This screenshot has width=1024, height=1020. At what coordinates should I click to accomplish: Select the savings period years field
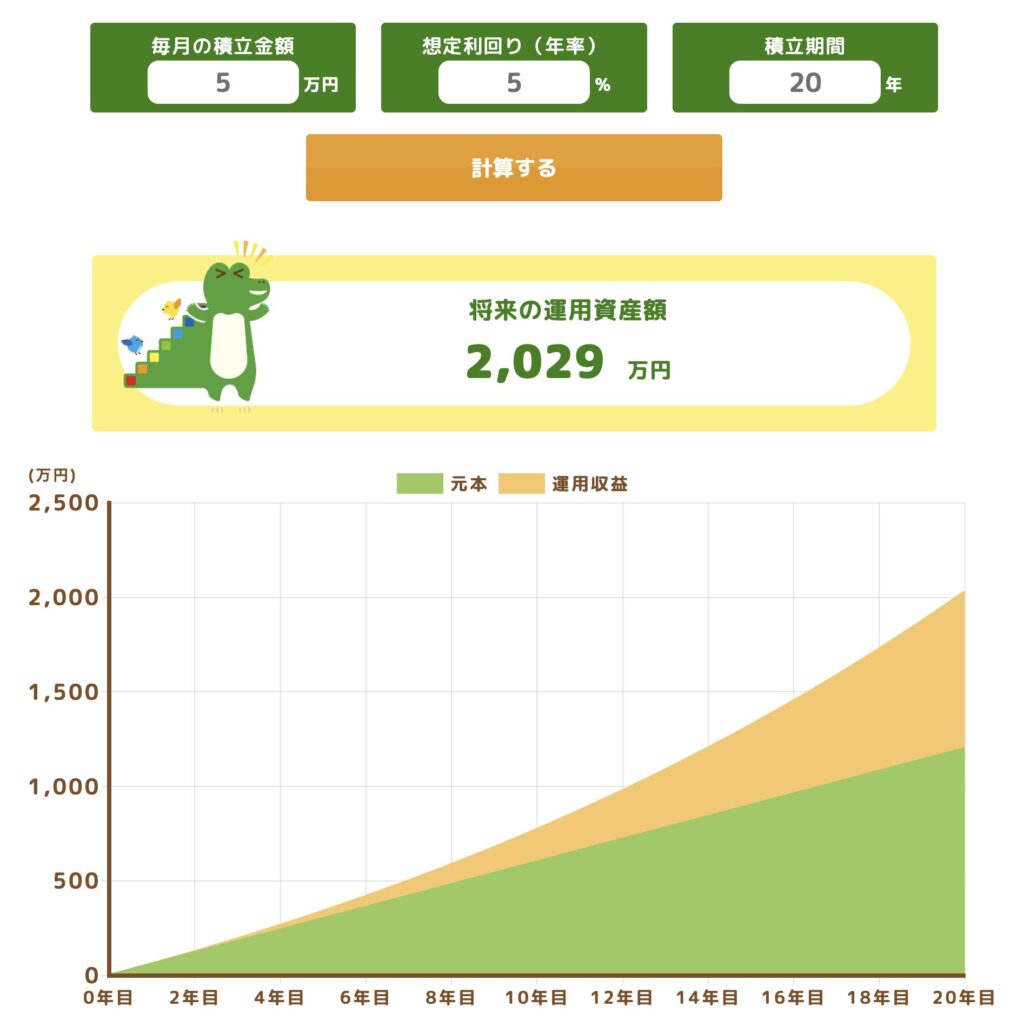click(804, 83)
